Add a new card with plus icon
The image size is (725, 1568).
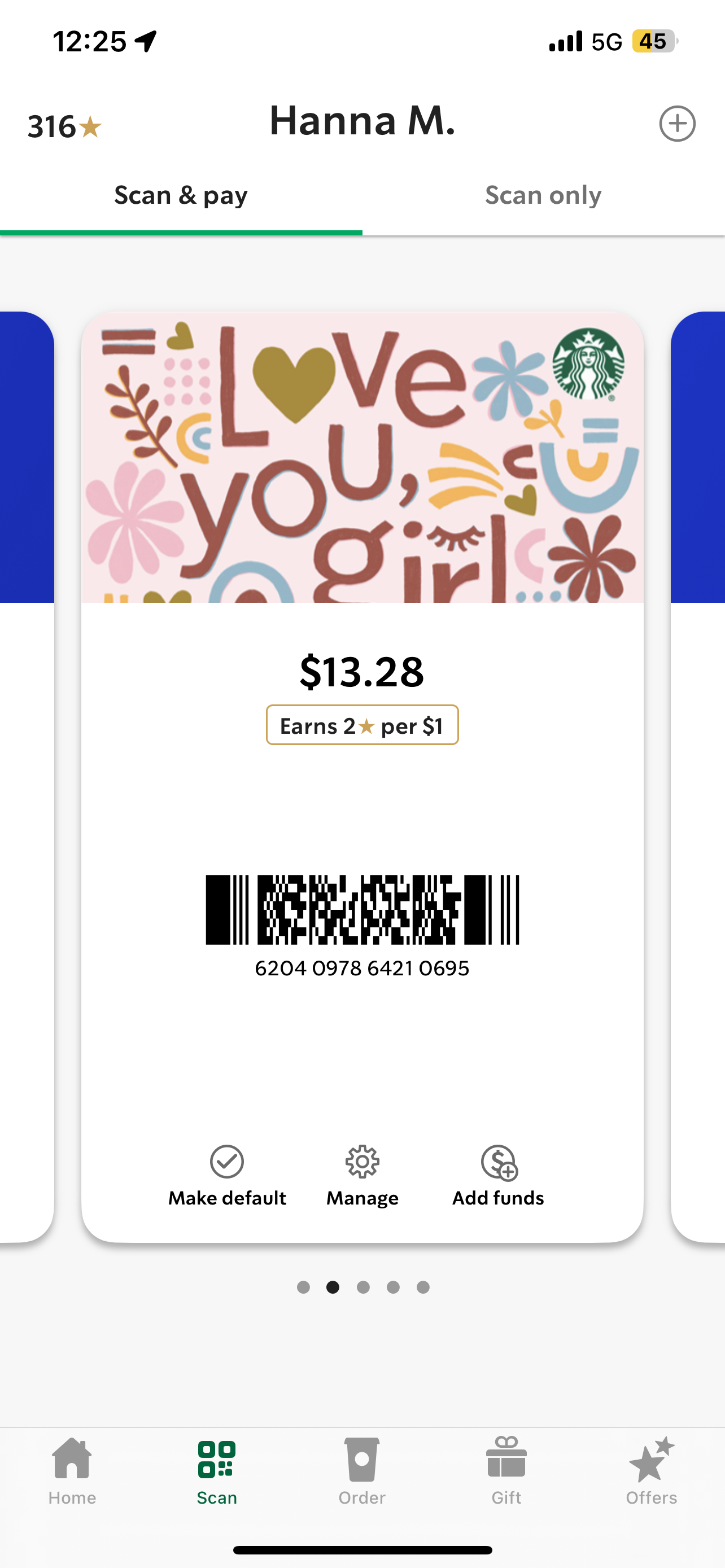point(677,124)
